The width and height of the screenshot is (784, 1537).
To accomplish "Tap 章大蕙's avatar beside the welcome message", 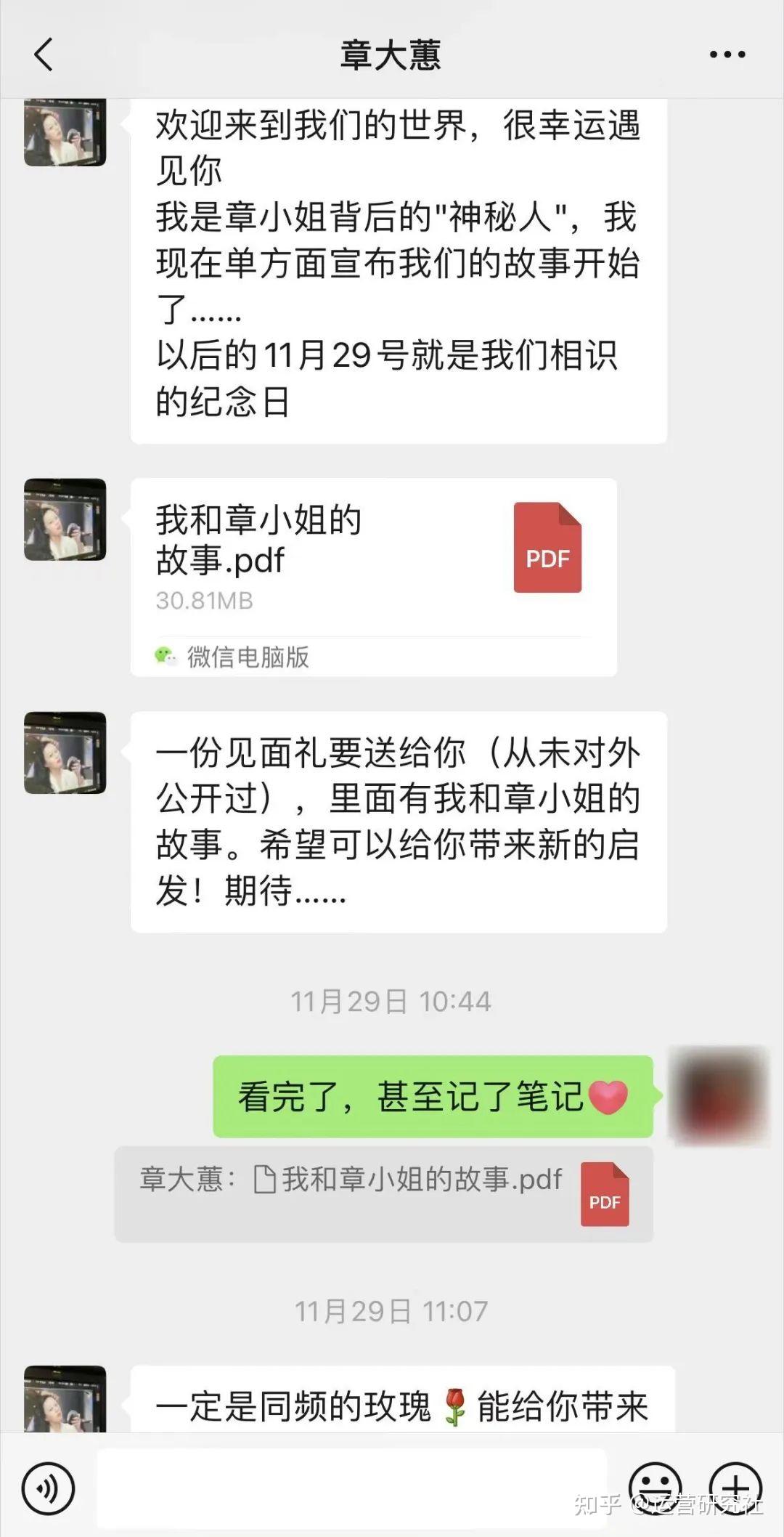I will (x=65, y=134).
